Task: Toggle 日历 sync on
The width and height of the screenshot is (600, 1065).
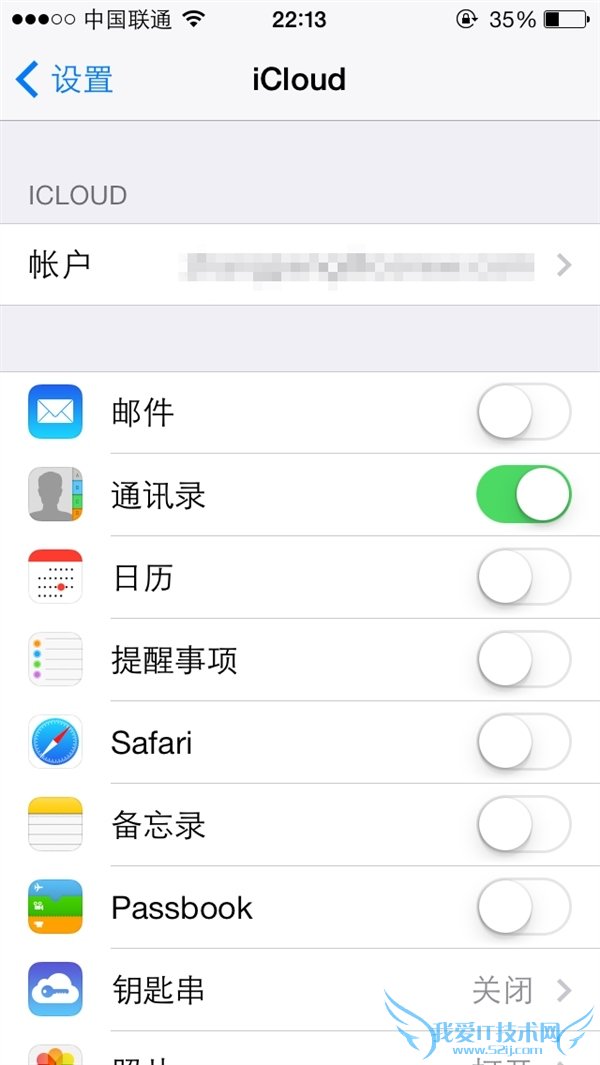Action: (523, 577)
